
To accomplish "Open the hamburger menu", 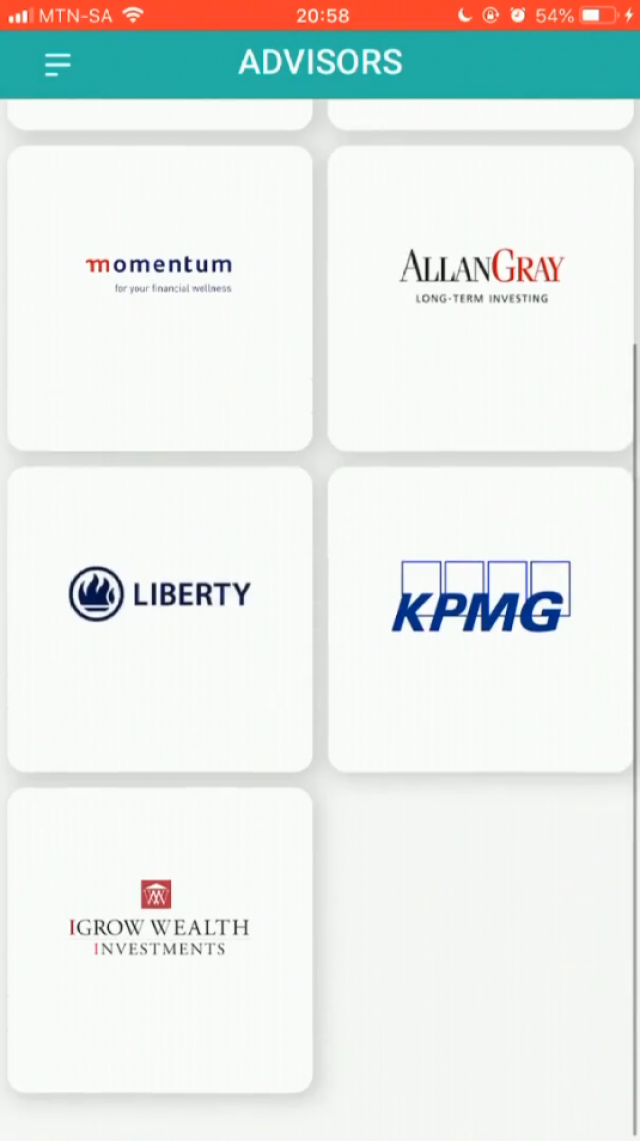I will point(58,65).
